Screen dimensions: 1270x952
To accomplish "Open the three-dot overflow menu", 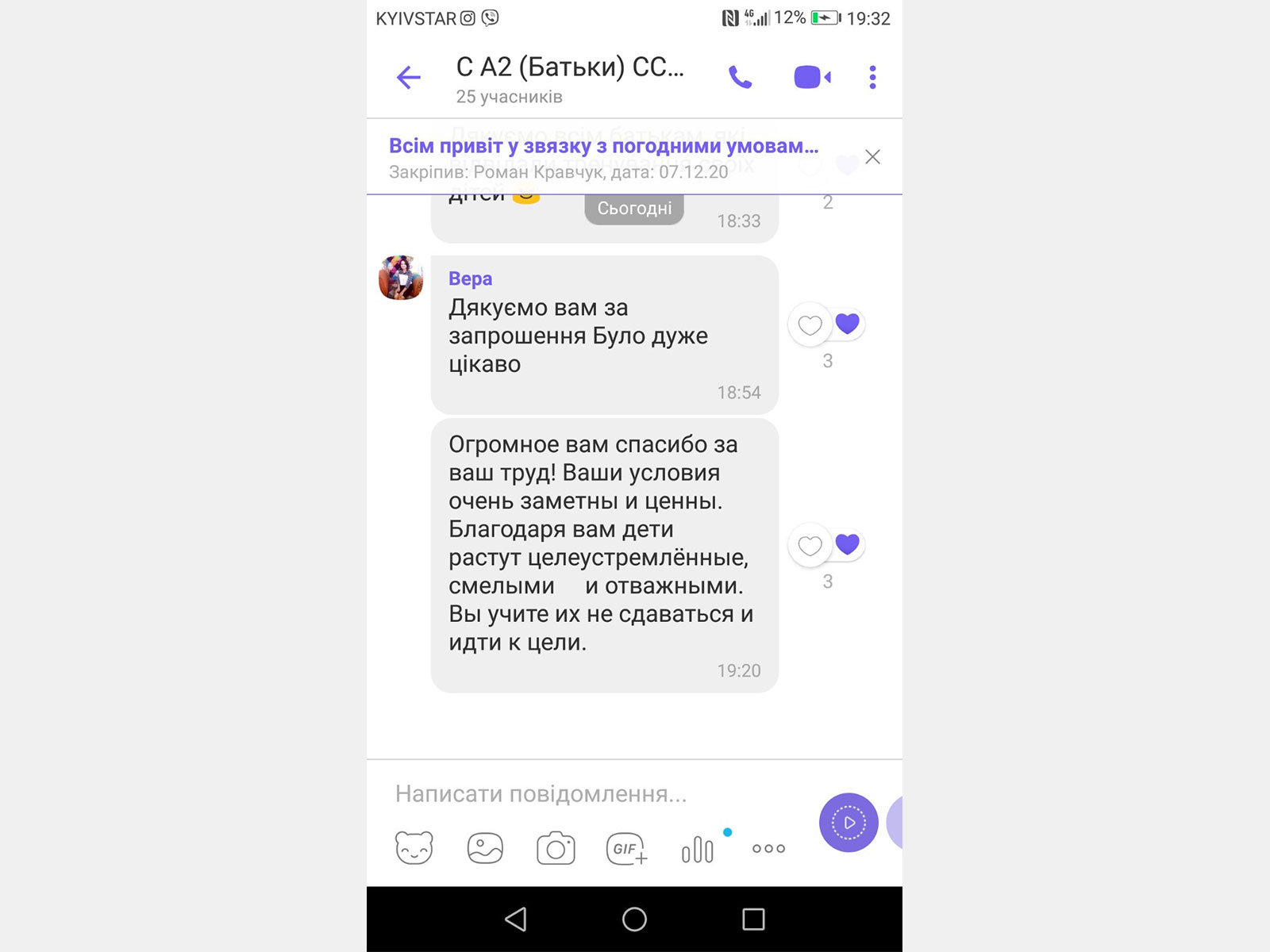I will (x=872, y=78).
